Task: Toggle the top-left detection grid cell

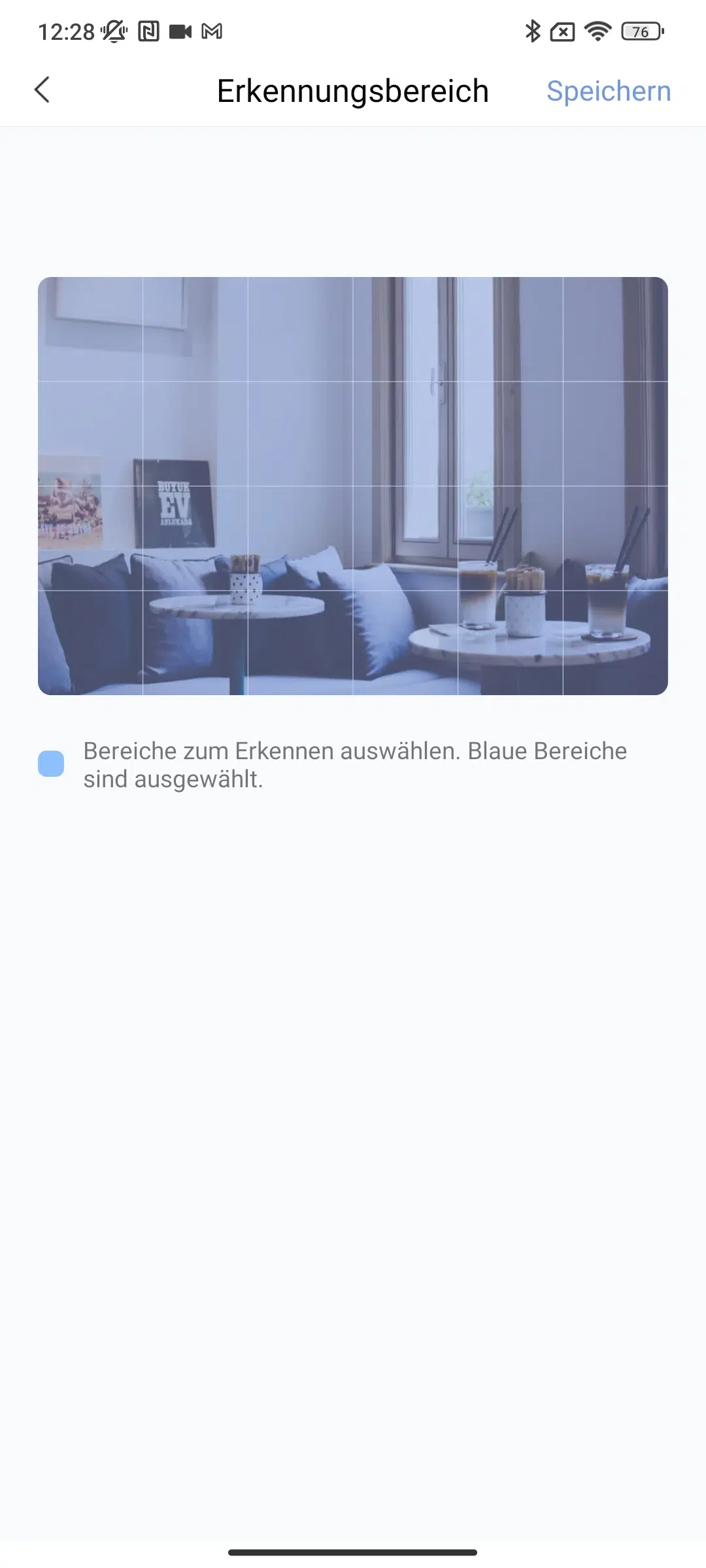Action: click(x=90, y=329)
